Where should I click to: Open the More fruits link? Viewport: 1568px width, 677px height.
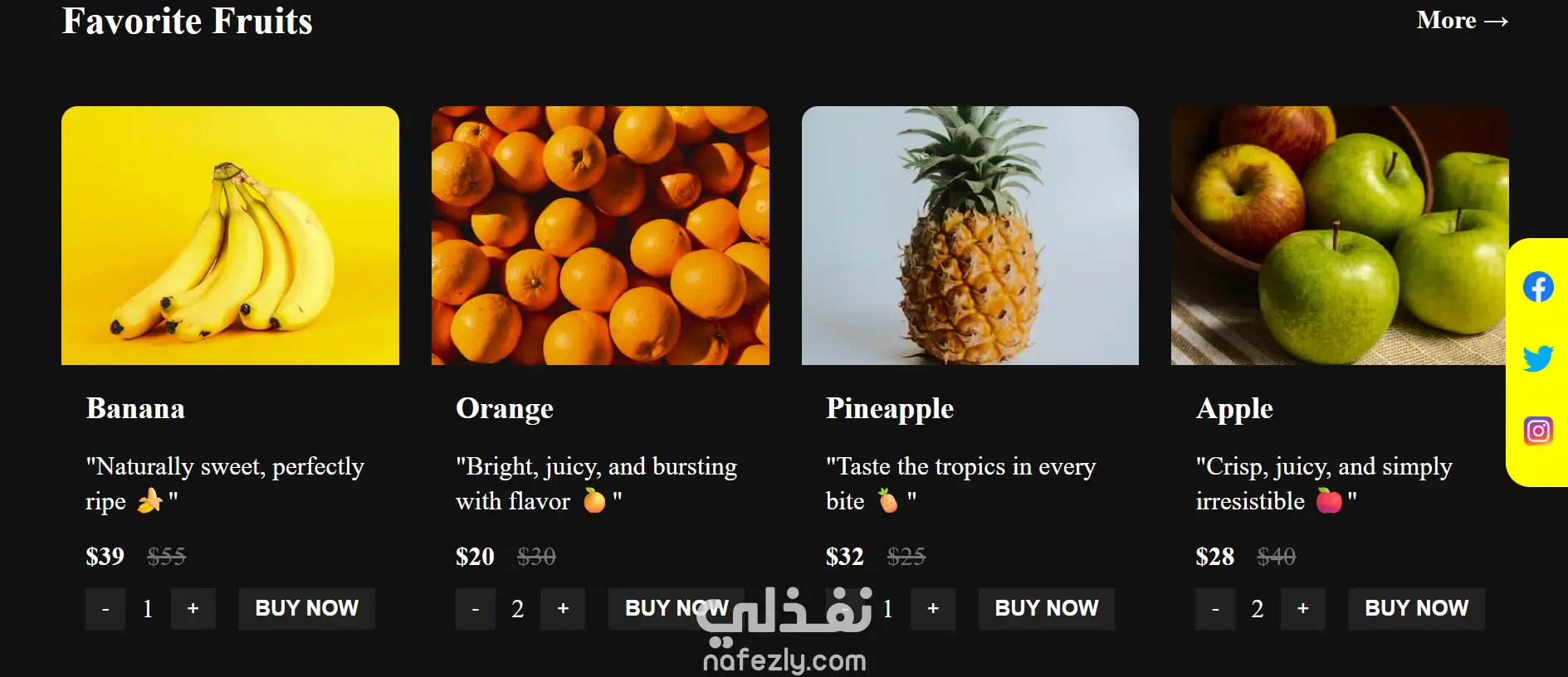[1462, 20]
